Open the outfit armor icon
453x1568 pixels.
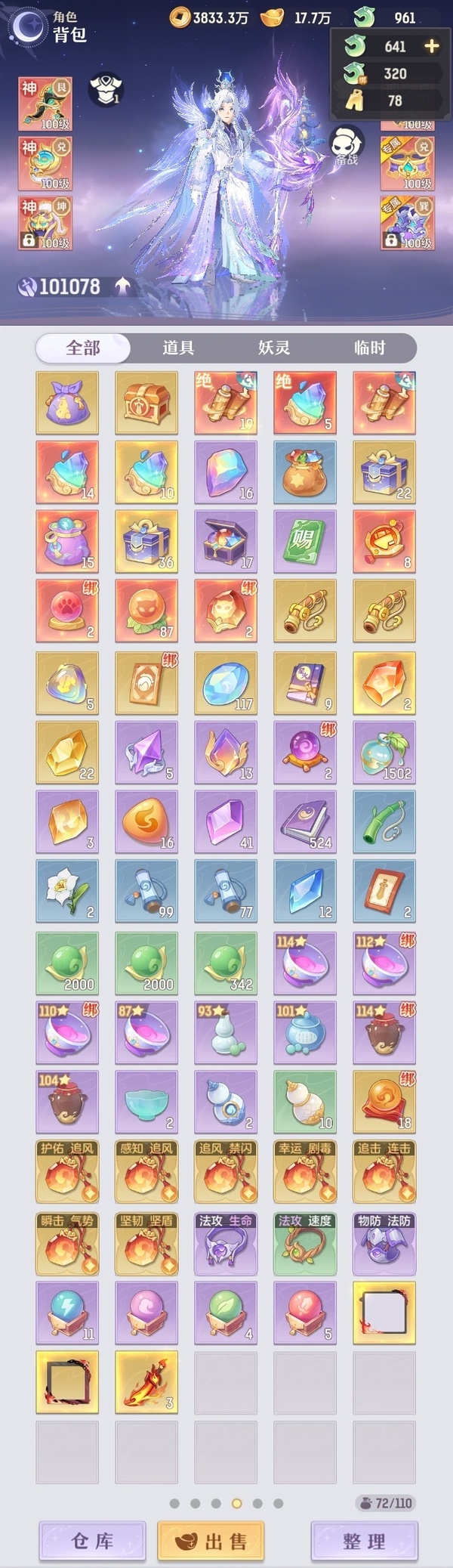tap(106, 89)
